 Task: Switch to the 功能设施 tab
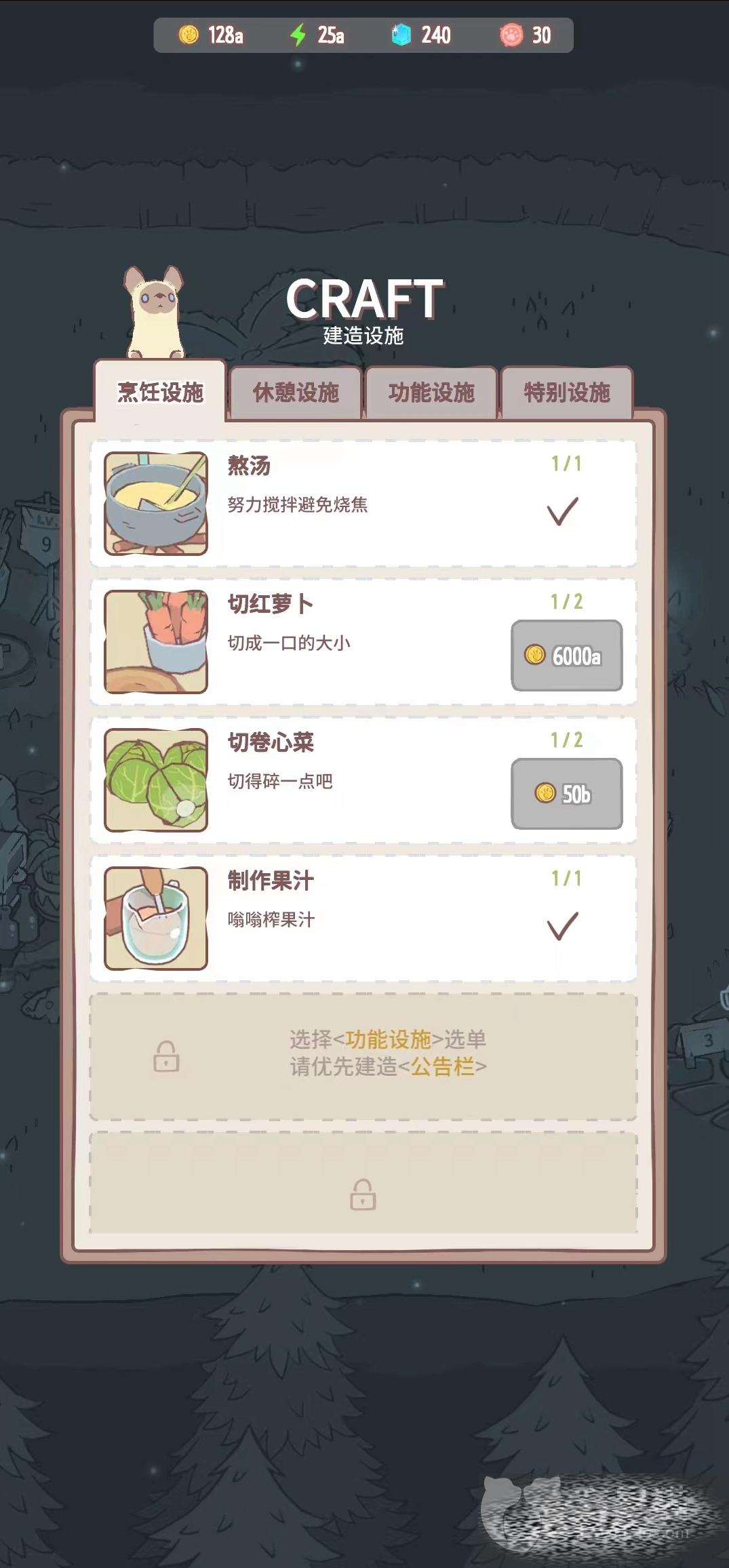pos(431,393)
